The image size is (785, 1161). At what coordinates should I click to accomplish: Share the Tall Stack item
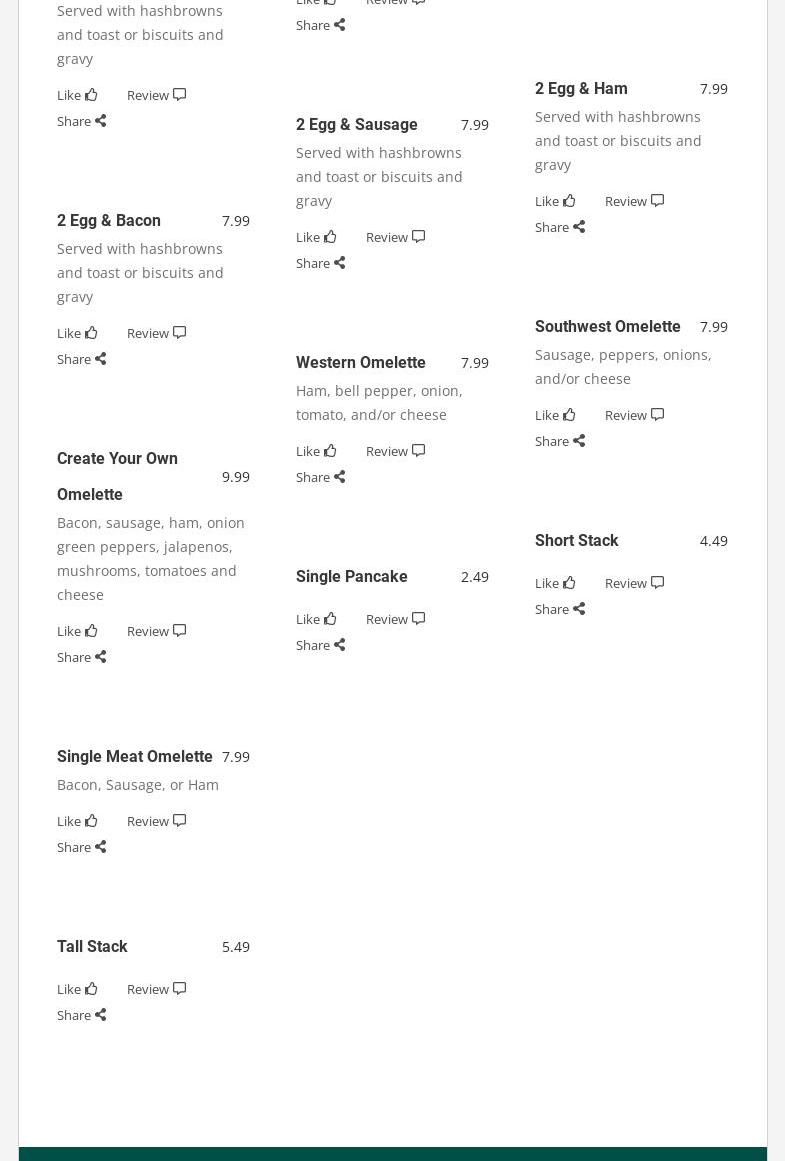81,1015
